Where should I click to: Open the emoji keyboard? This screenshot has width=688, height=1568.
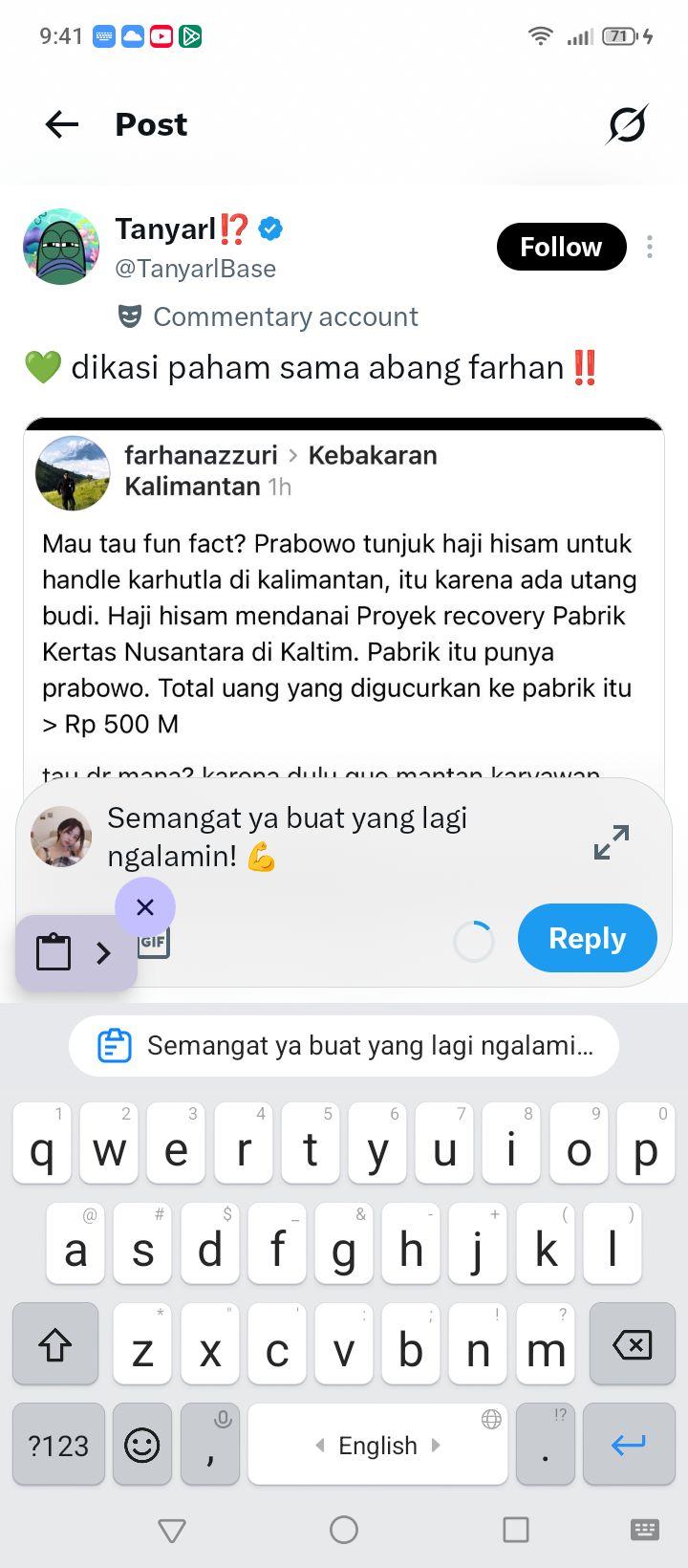click(142, 1445)
